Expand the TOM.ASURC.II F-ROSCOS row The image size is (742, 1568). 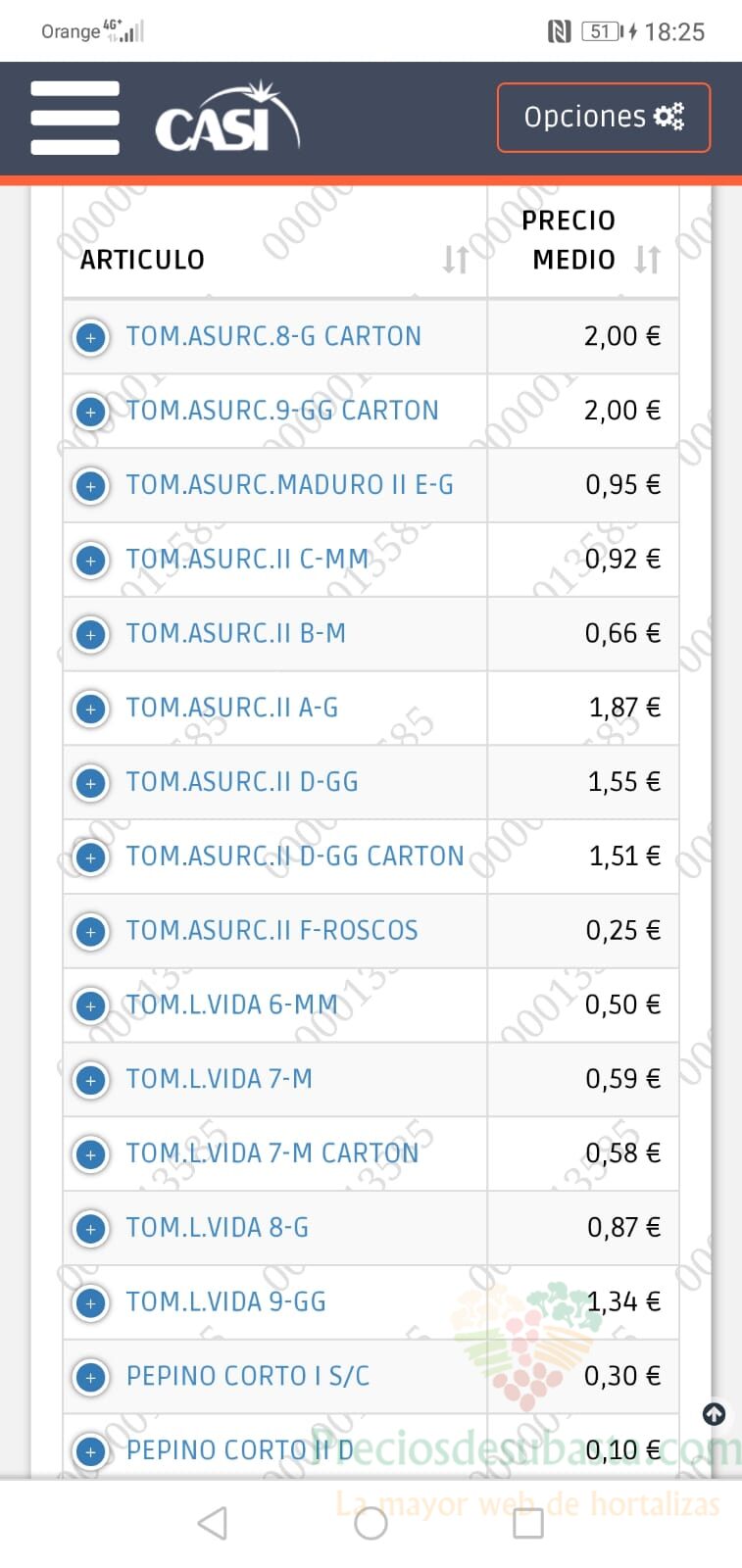click(91, 932)
